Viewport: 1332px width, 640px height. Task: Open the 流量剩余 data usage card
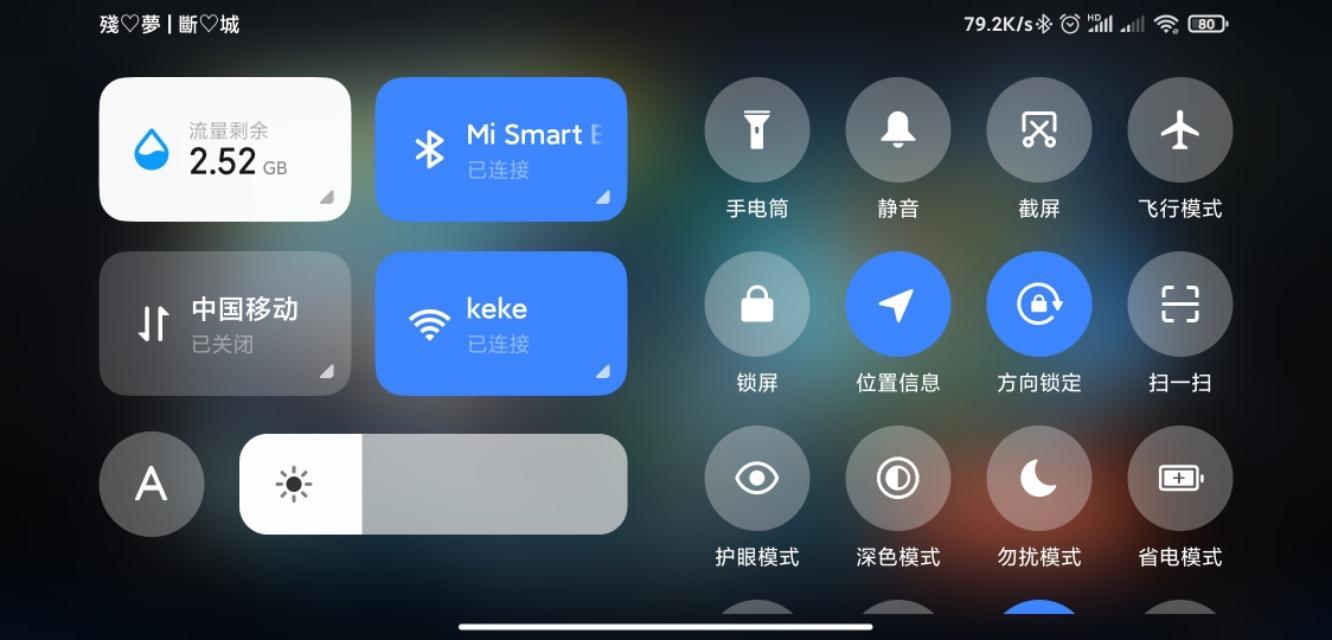click(x=225, y=149)
